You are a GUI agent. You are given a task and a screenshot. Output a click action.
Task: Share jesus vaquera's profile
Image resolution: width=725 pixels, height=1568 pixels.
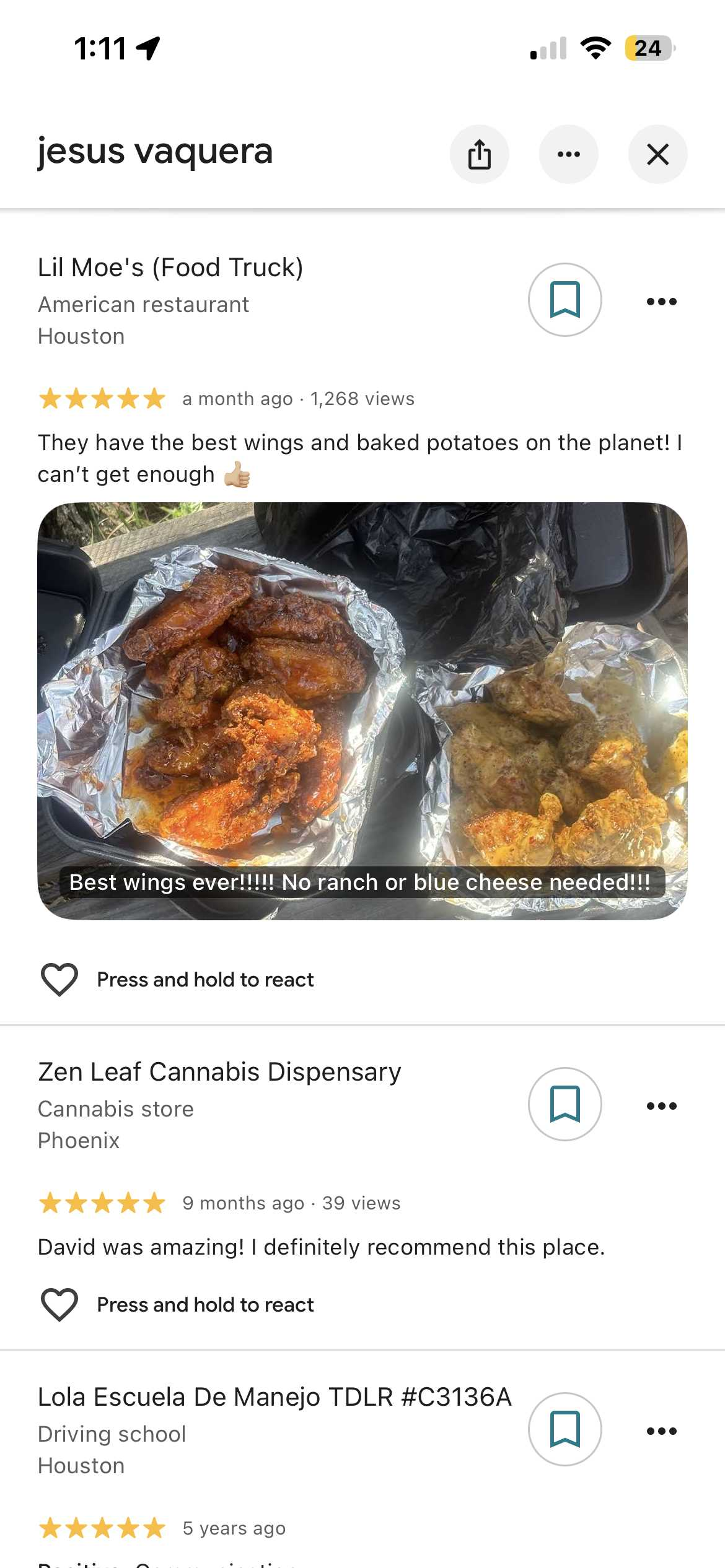coord(479,154)
